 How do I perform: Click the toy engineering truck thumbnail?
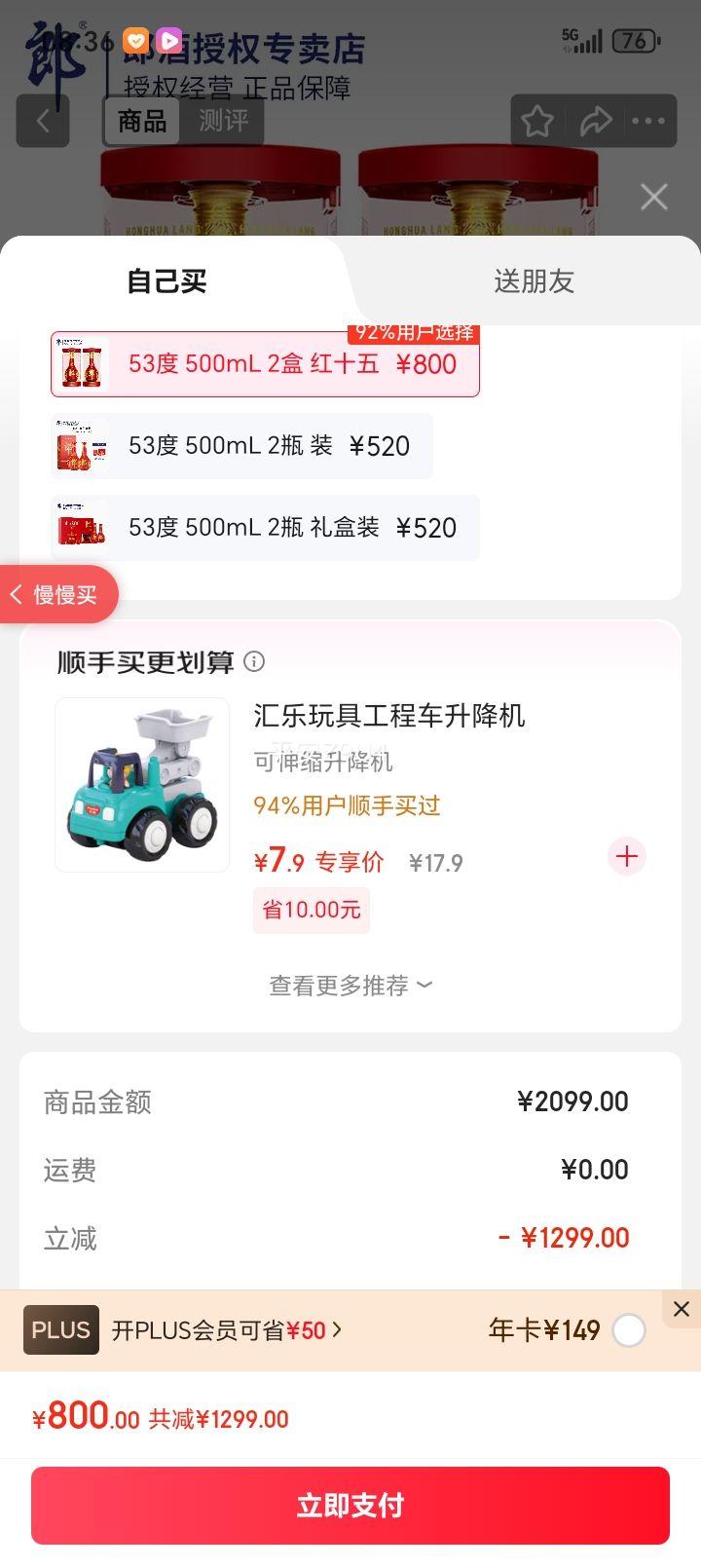[141, 784]
